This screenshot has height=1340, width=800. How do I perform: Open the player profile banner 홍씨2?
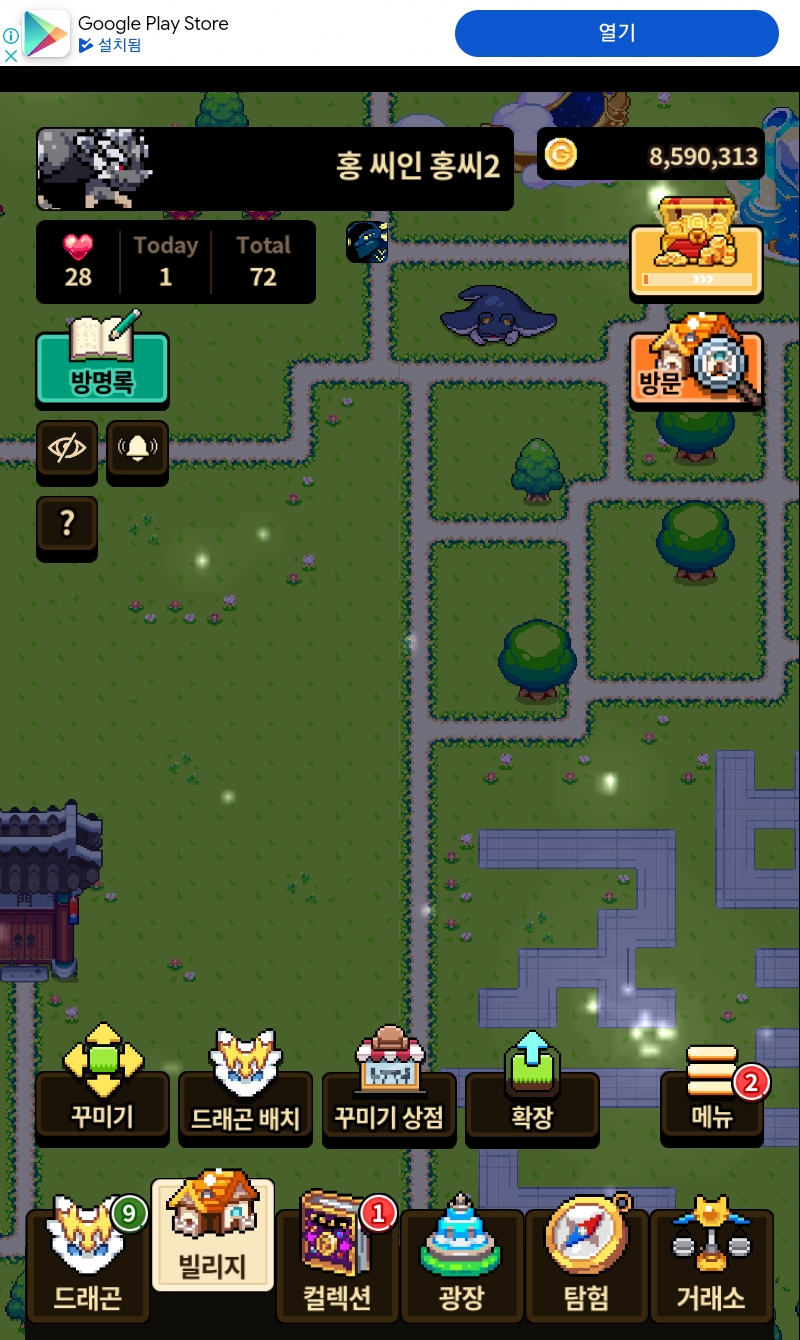click(275, 168)
